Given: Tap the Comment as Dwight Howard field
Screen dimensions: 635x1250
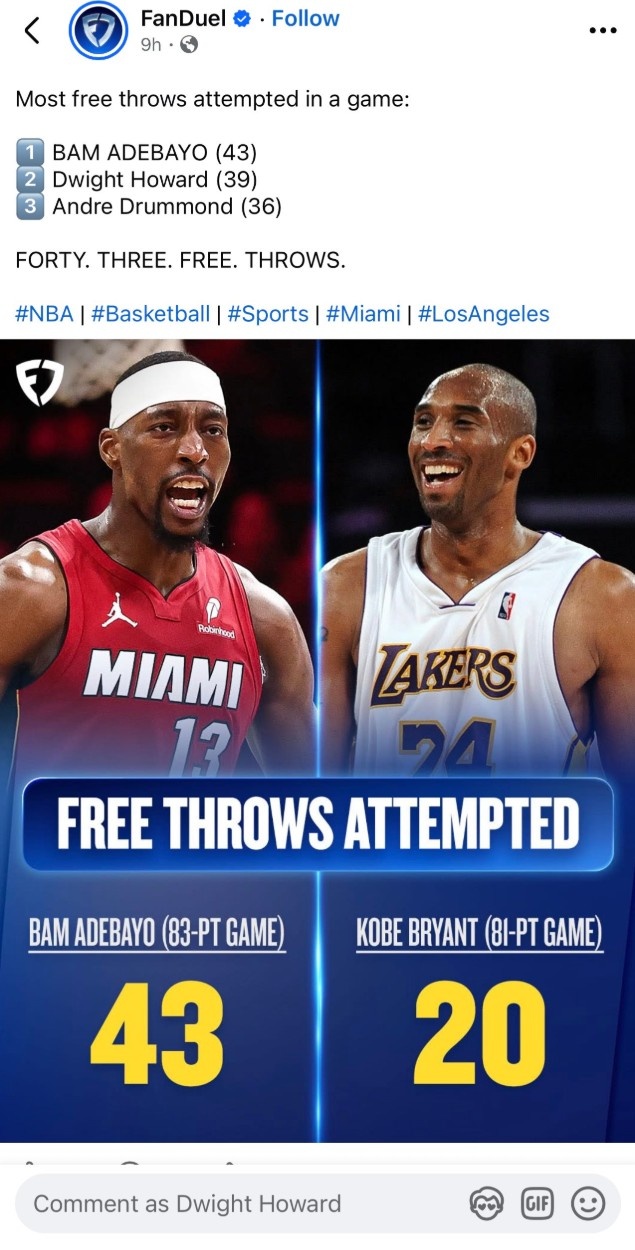Looking at the screenshot, I should 240,1203.
